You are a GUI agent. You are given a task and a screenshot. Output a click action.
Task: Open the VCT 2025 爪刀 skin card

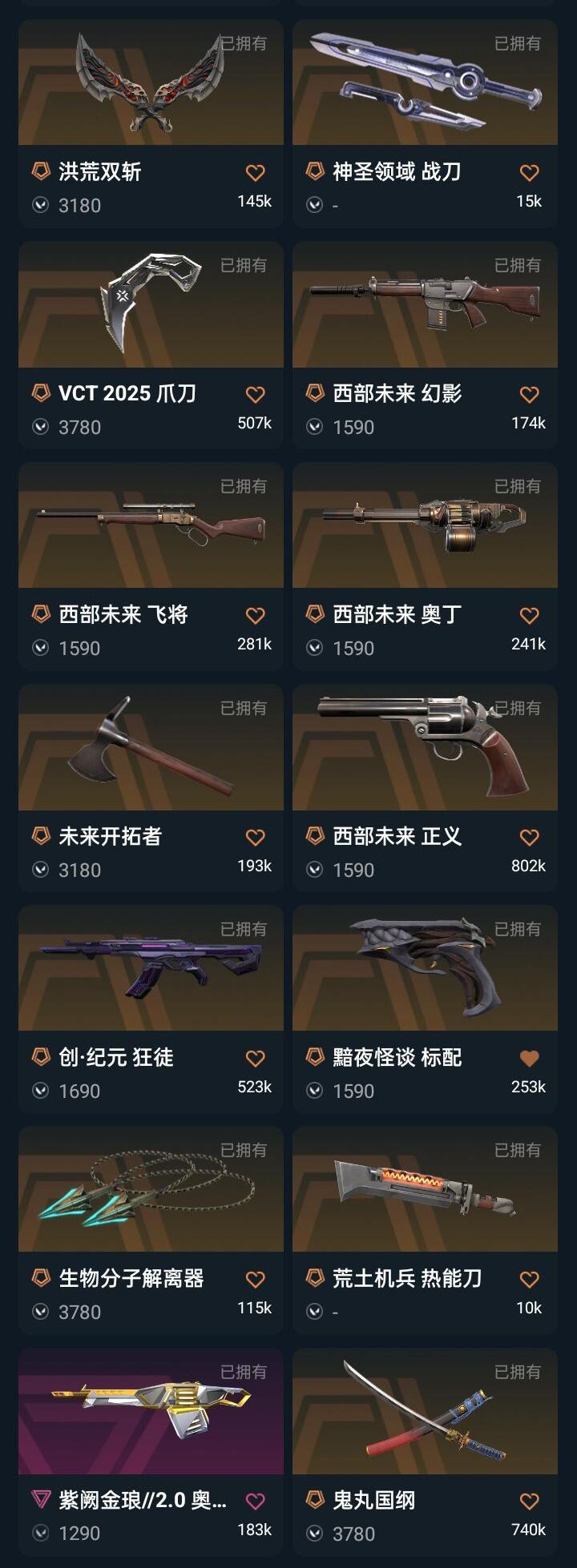coord(151,308)
